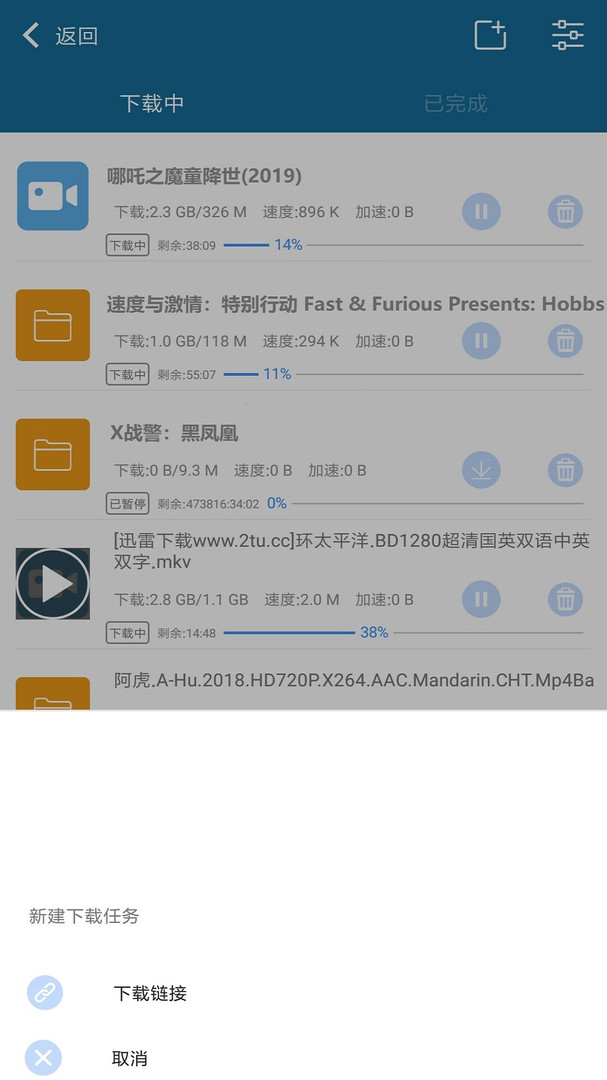Image resolution: width=607 pixels, height=1080 pixels.
Task: Pause the 环太平洋 mkv download
Action: tap(481, 599)
